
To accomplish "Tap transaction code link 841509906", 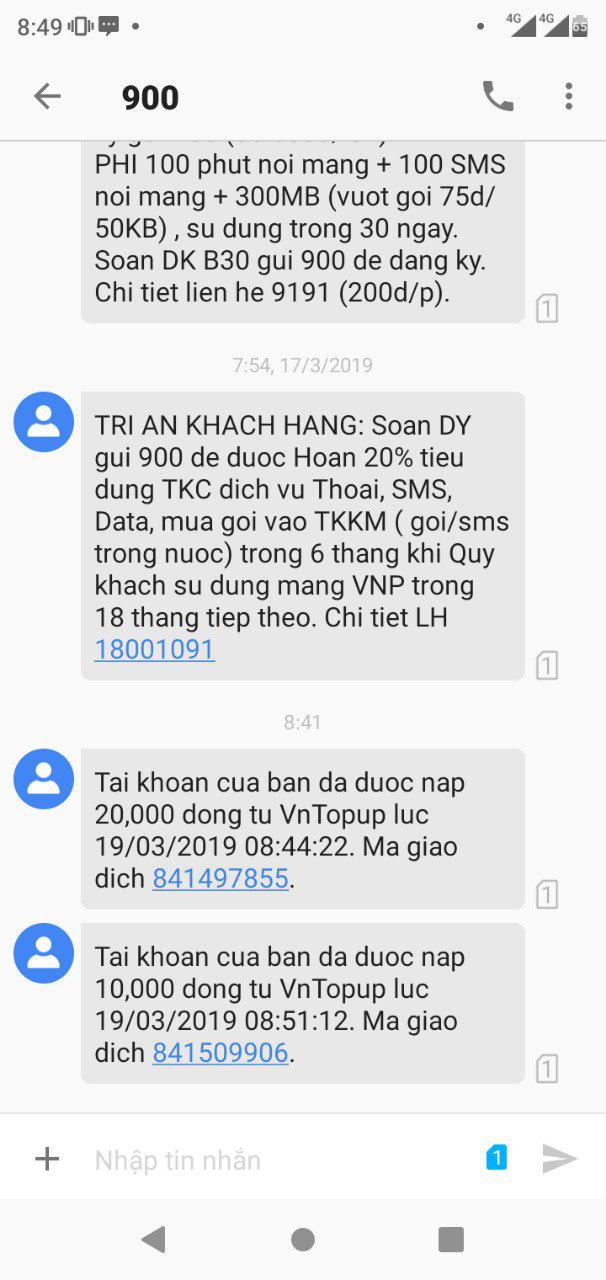I will pyautogui.click(x=221, y=1053).
